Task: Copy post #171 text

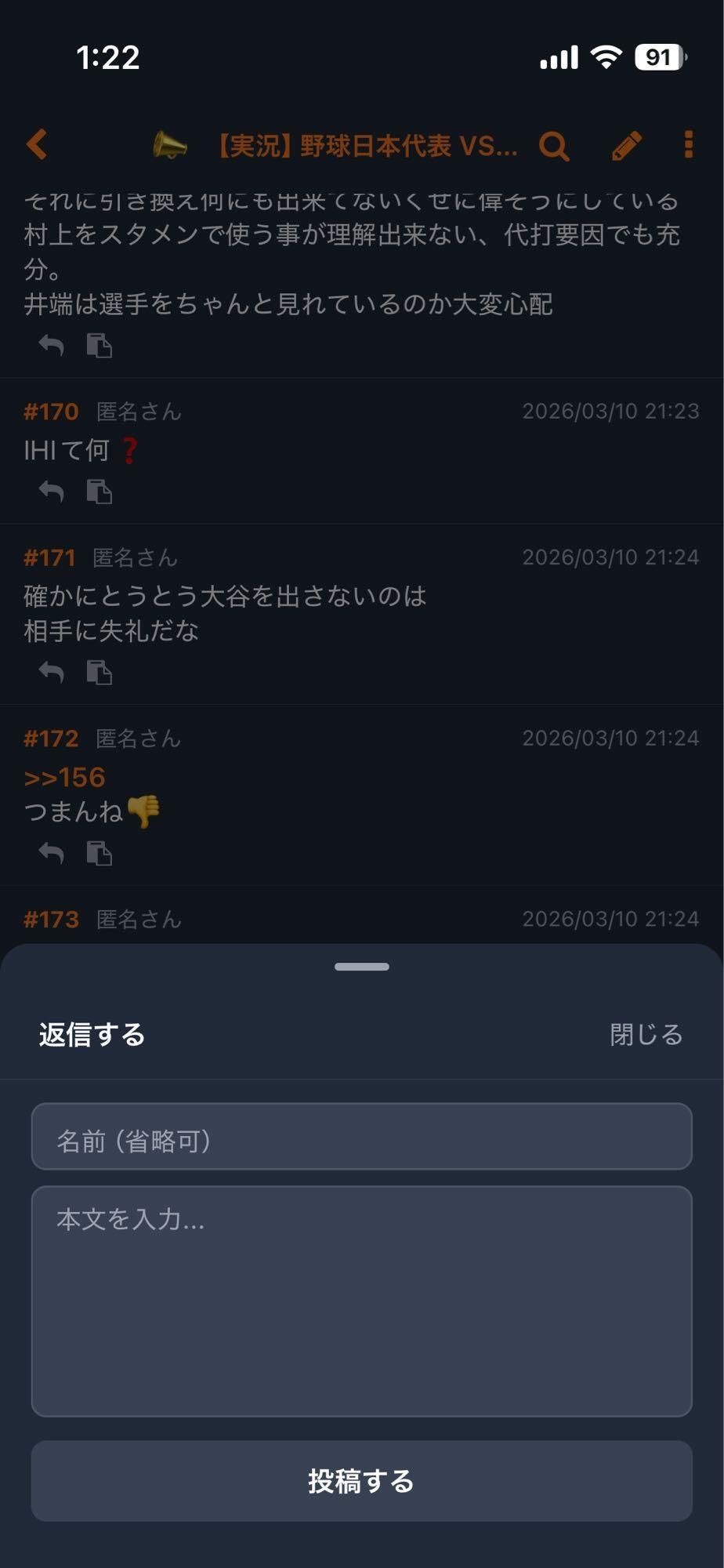Action: coord(99,672)
